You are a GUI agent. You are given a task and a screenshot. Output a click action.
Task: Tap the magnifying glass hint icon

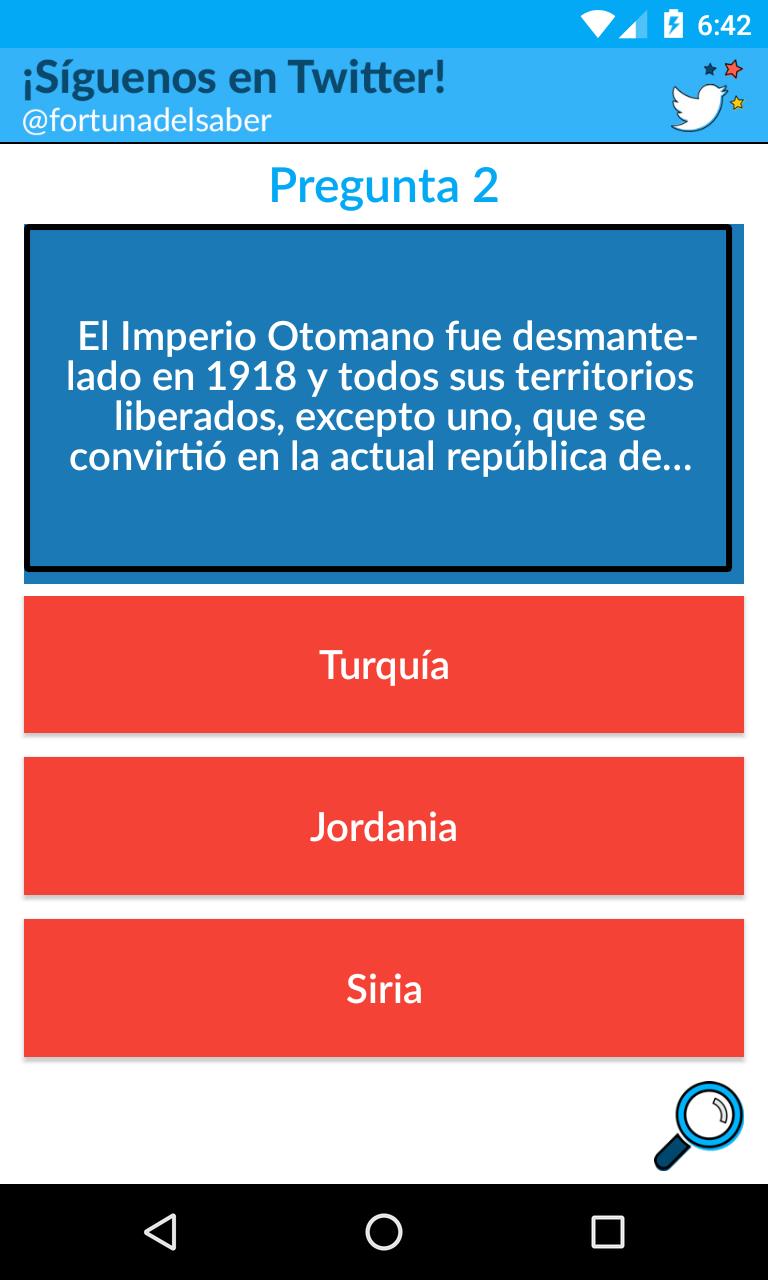pos(700,1124)
